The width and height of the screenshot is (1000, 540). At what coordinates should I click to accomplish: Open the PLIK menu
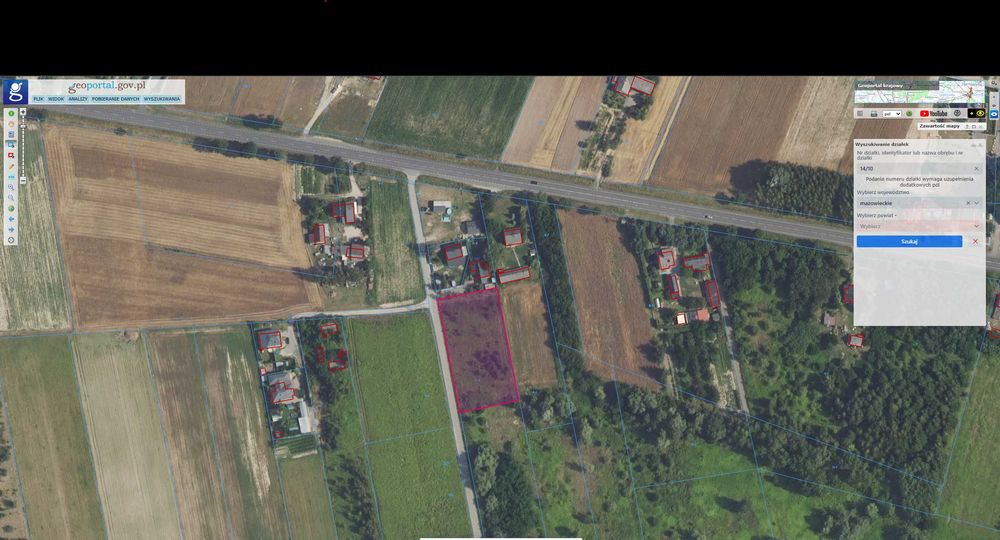point(38,99)
